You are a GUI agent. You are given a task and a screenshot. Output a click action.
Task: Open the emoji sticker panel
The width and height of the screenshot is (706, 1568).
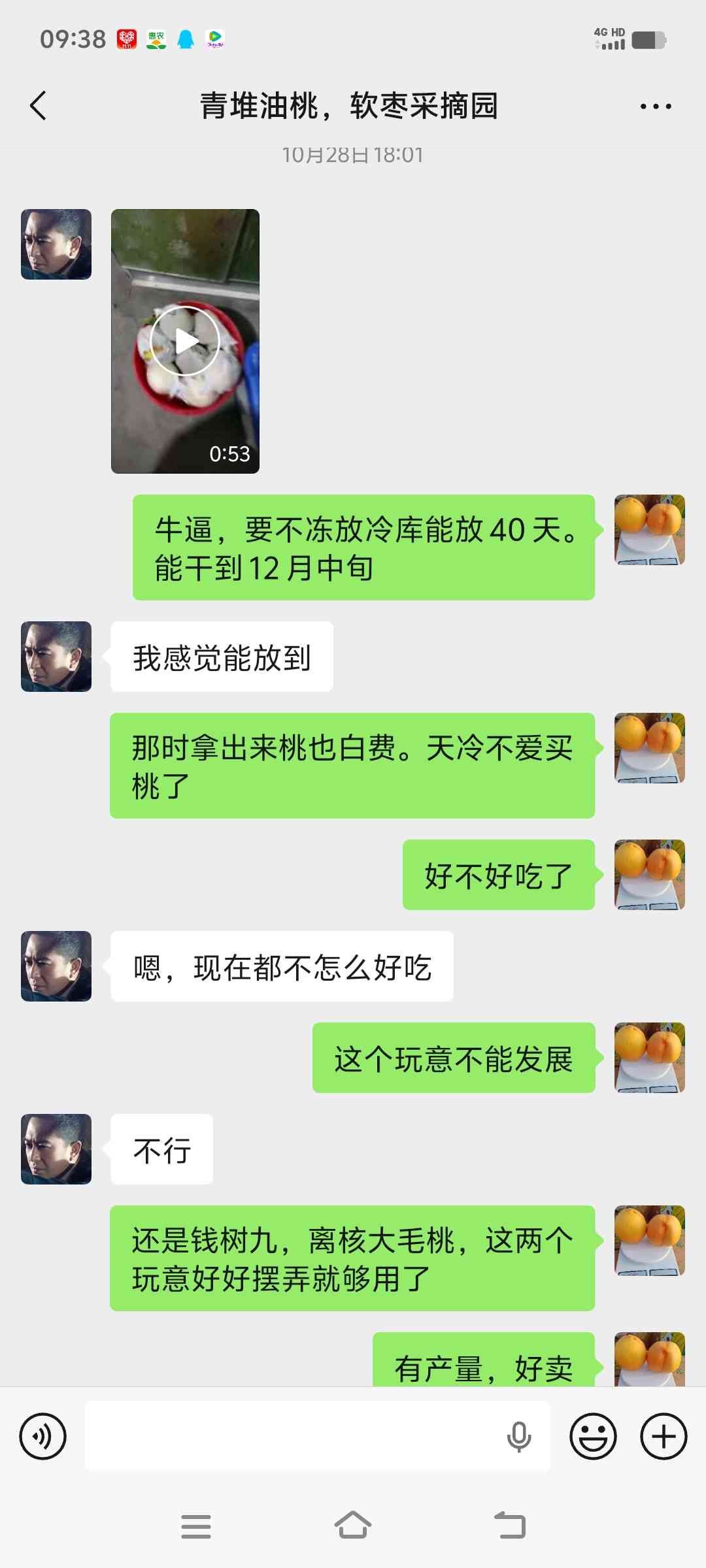tap(593, 1436)
